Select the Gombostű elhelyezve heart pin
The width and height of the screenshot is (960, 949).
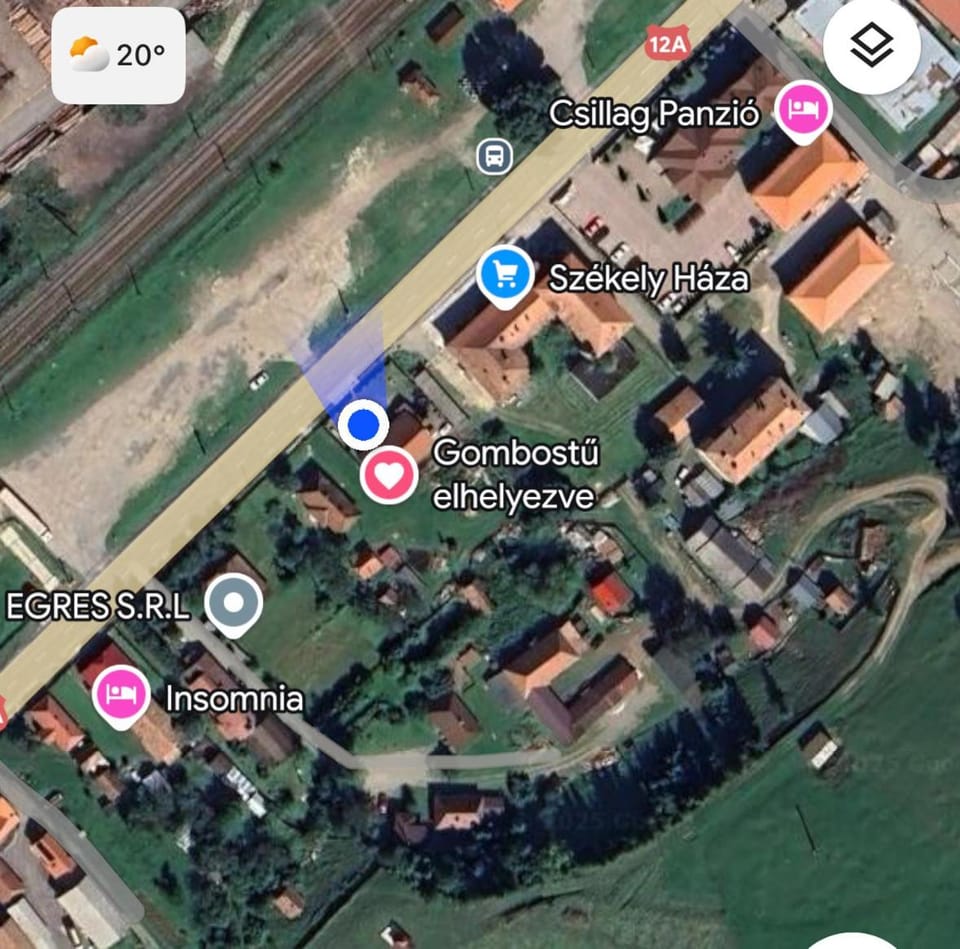[x=389, y=475]
